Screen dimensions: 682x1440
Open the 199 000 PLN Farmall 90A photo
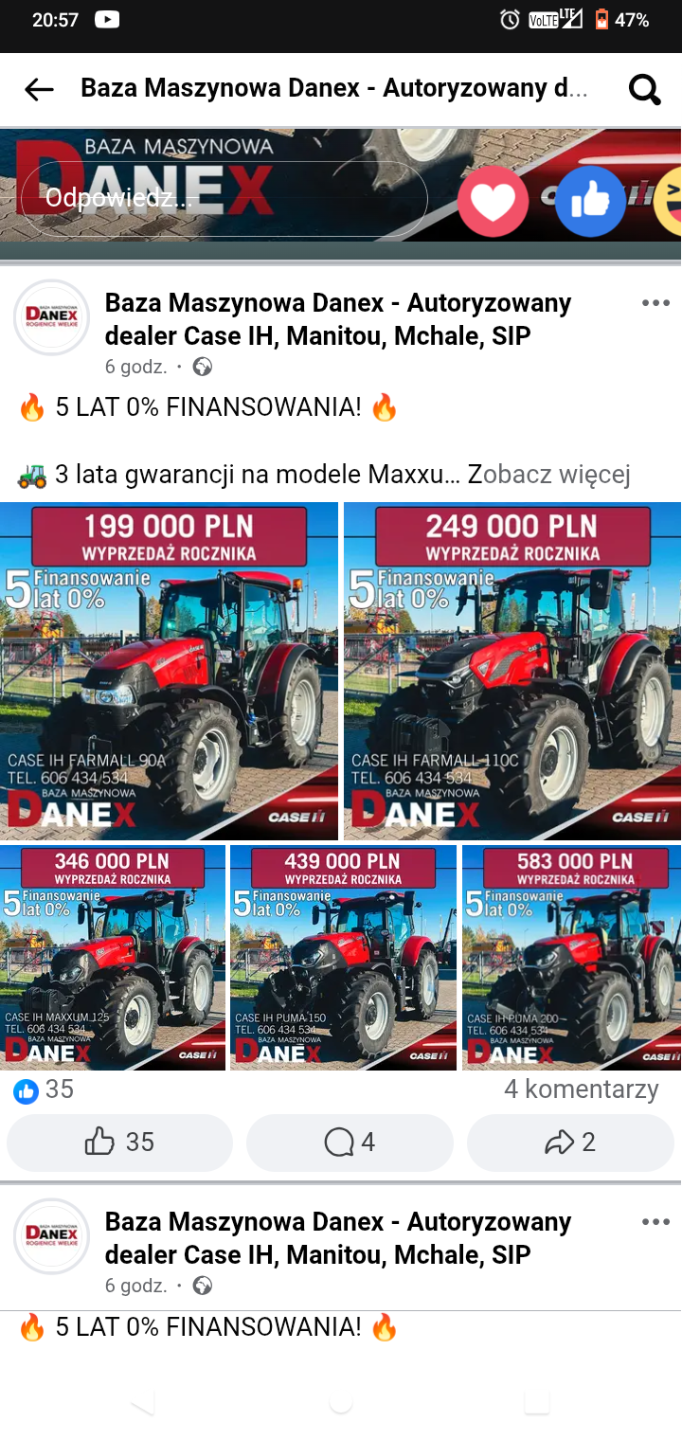[x=169, y=671]
